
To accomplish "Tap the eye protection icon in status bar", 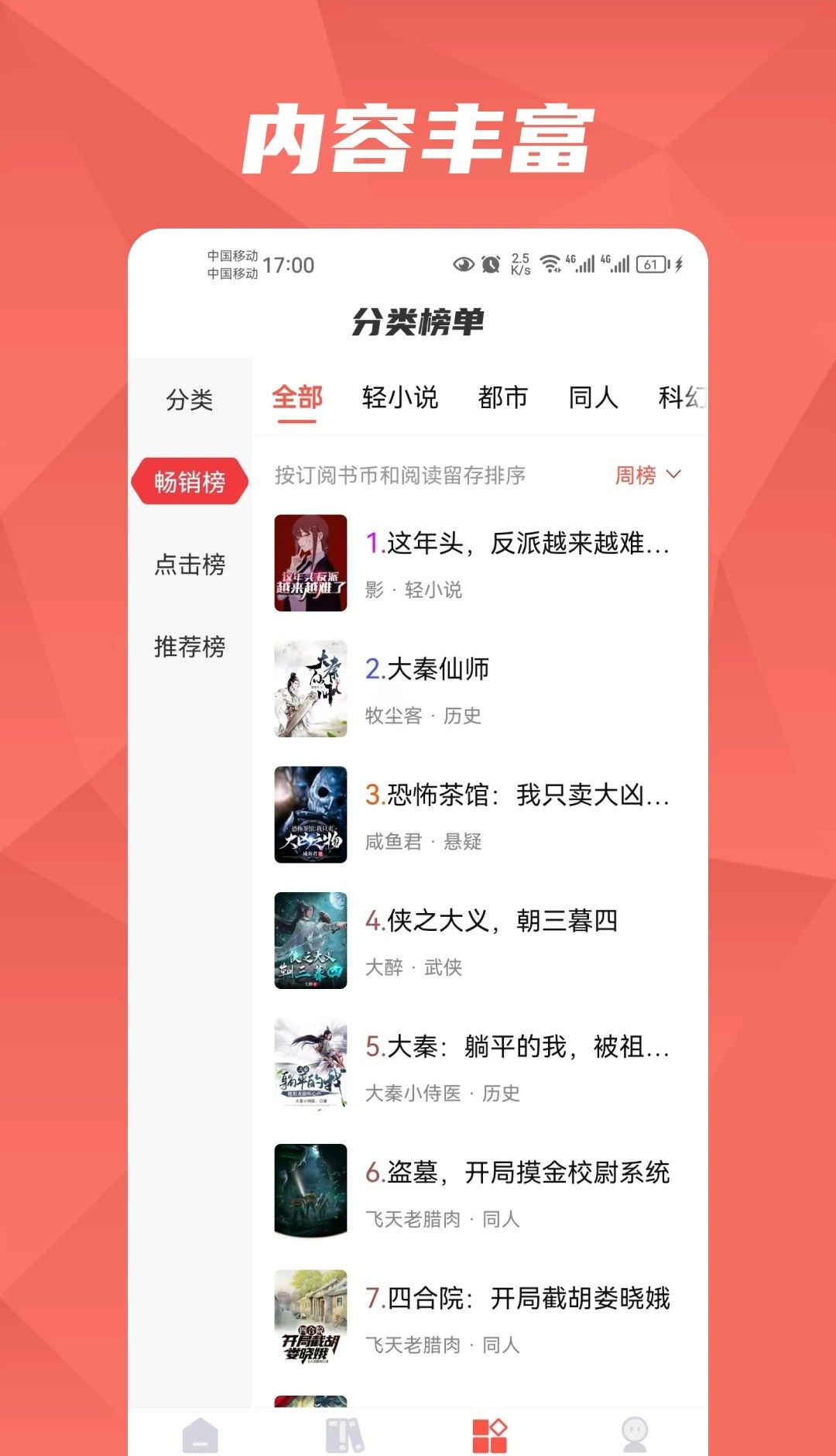I will click(462, 265).
